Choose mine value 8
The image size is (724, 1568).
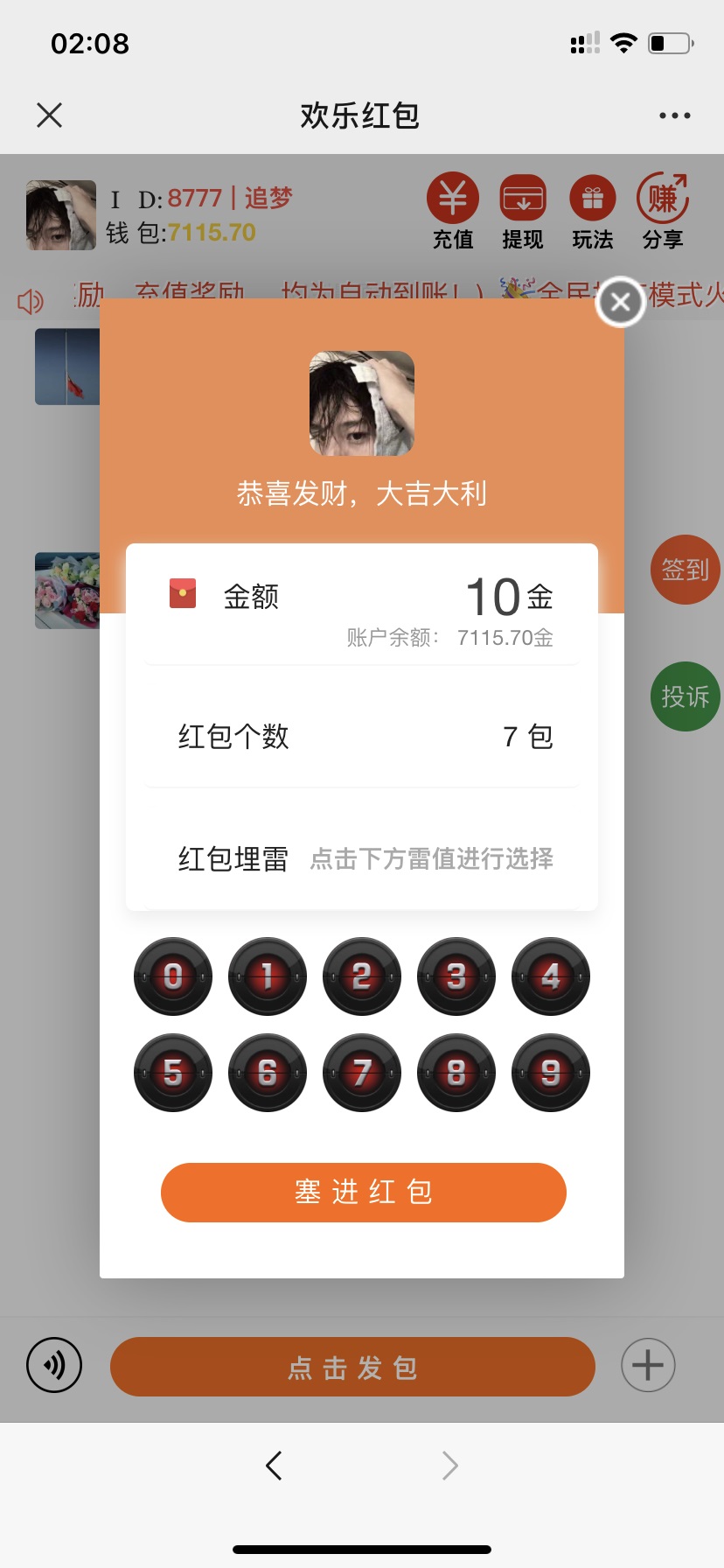click(x=456, y=1073)
